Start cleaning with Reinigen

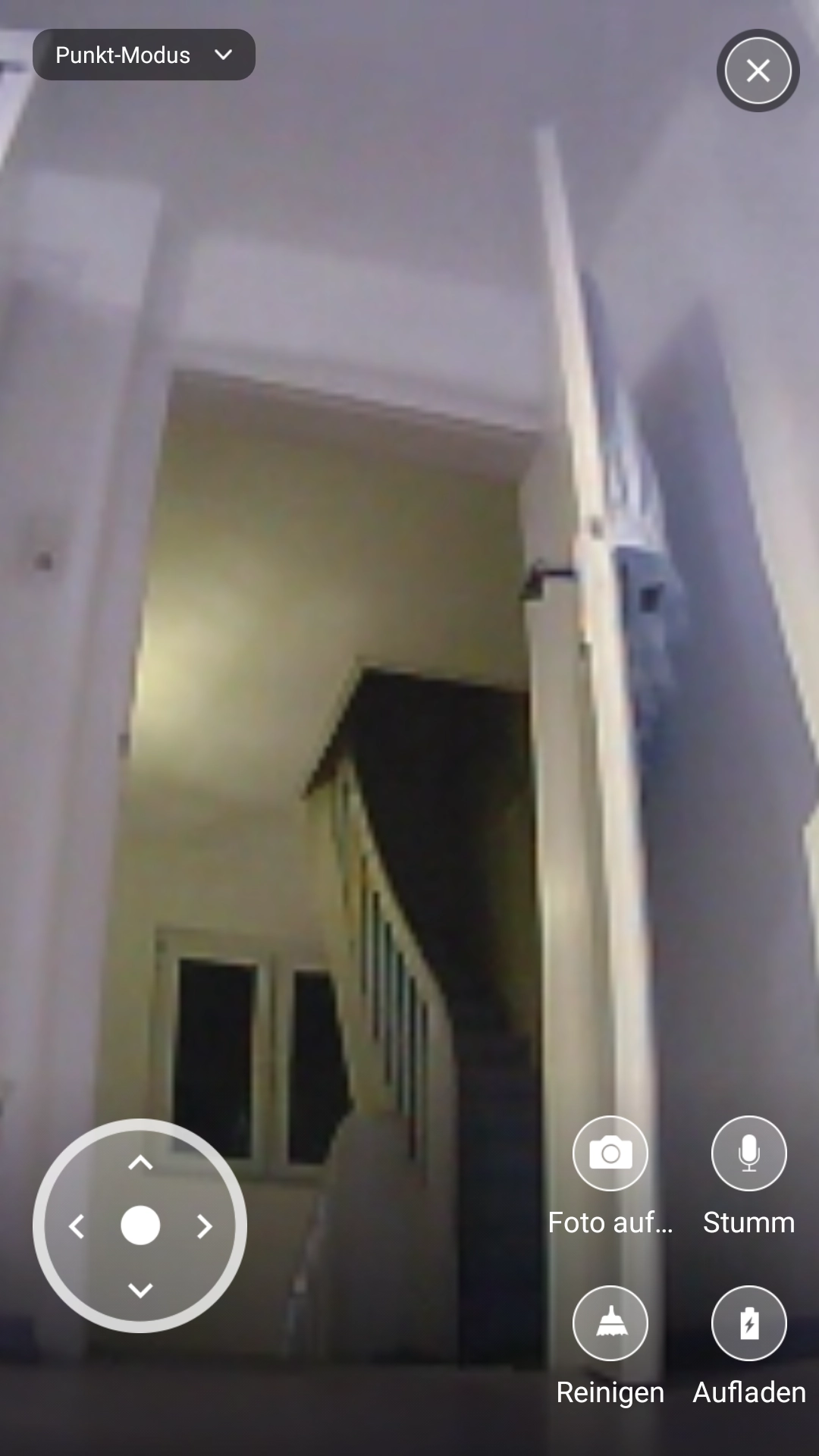[x=610, y=1323]
